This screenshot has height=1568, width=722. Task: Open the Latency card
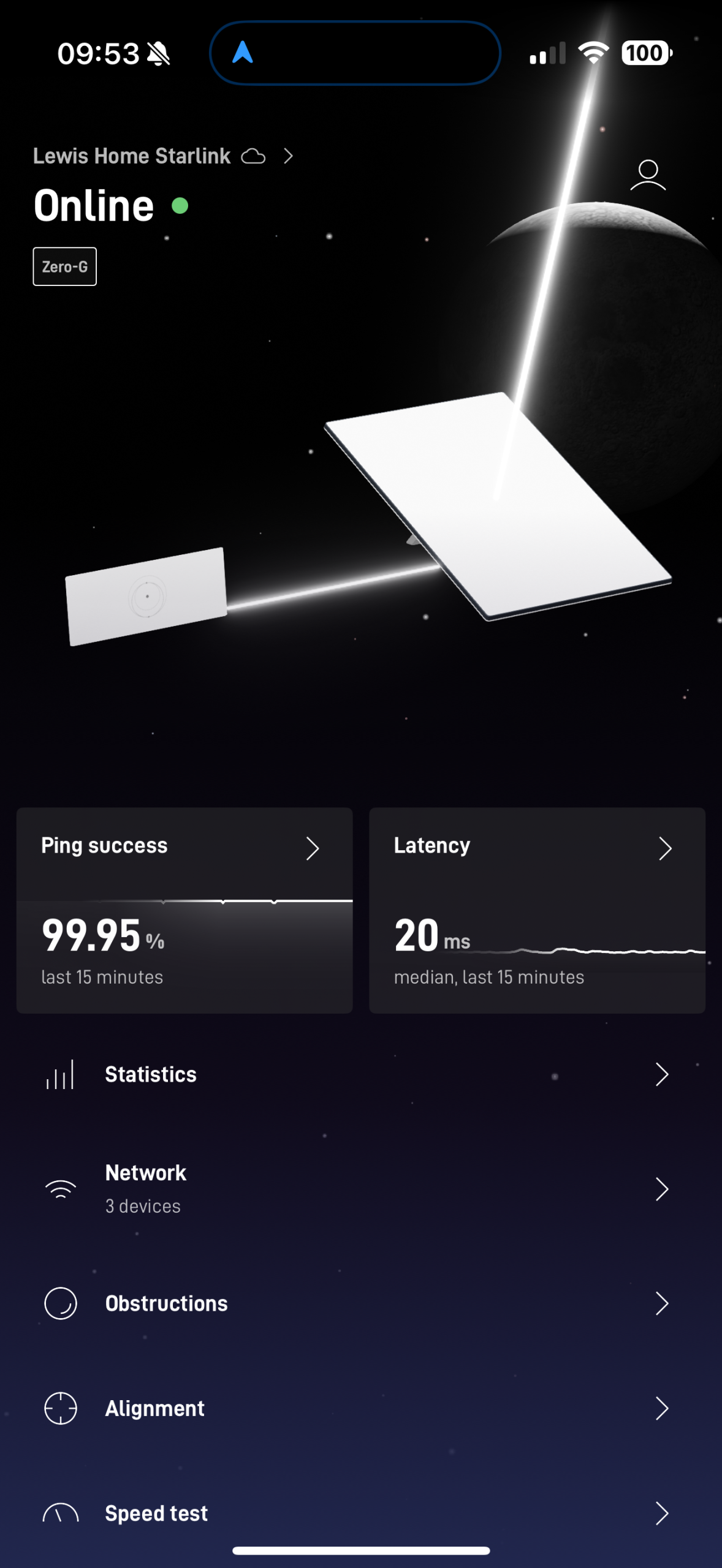[537, 910]
